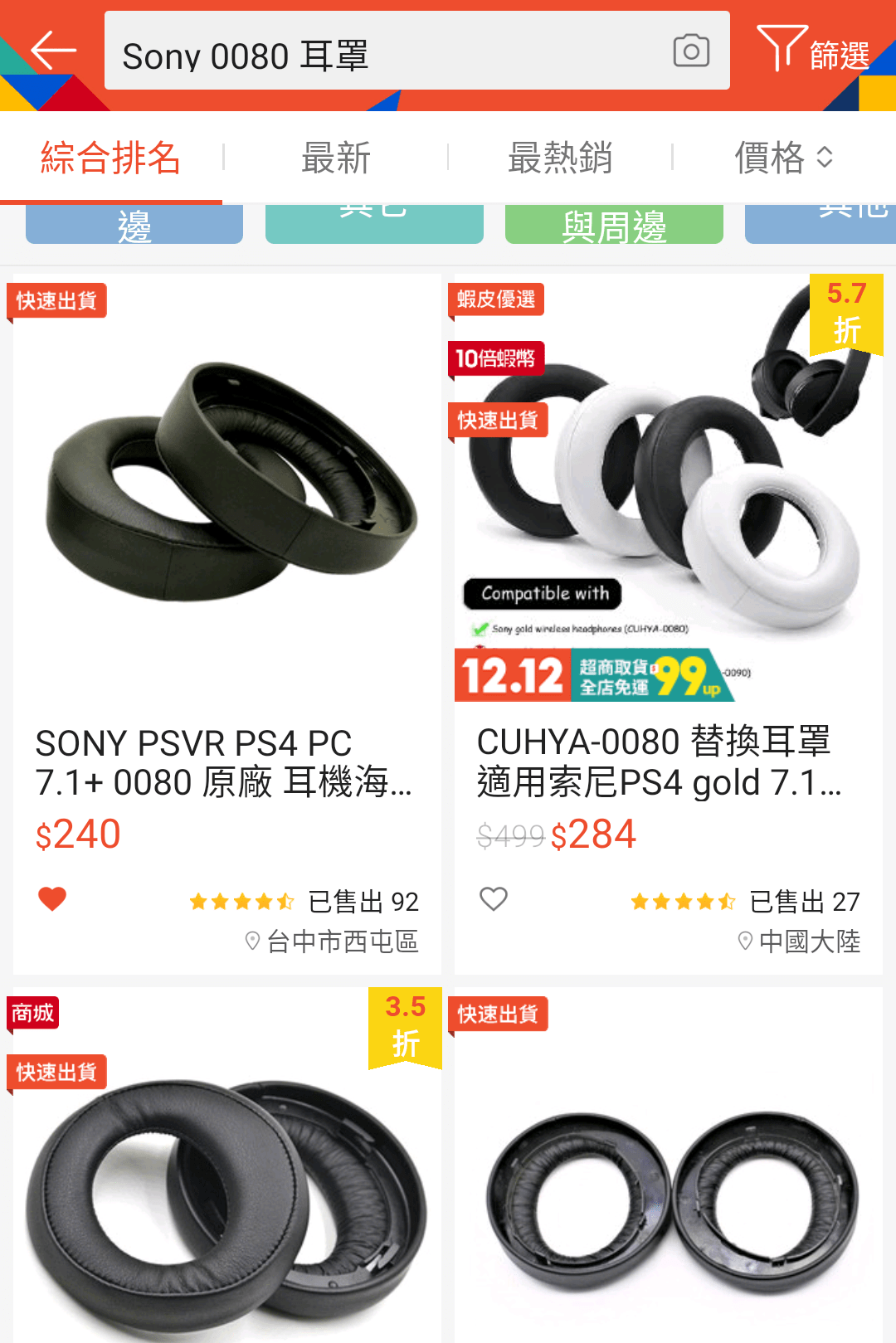This screenshot has width=896, height=1343.
Task: Open camera image search
Action: (x=690, y=51)
